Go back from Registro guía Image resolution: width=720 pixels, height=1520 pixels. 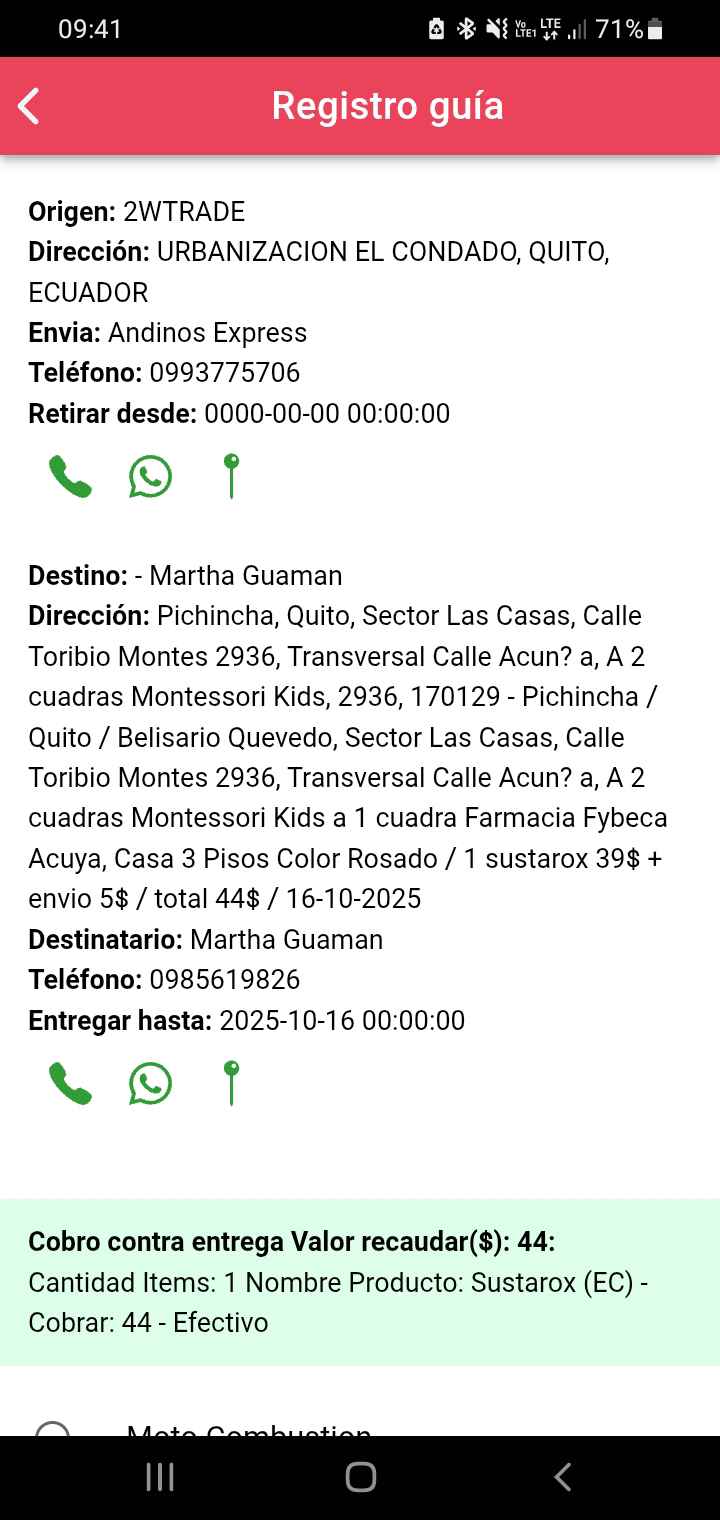coord(29,106)
